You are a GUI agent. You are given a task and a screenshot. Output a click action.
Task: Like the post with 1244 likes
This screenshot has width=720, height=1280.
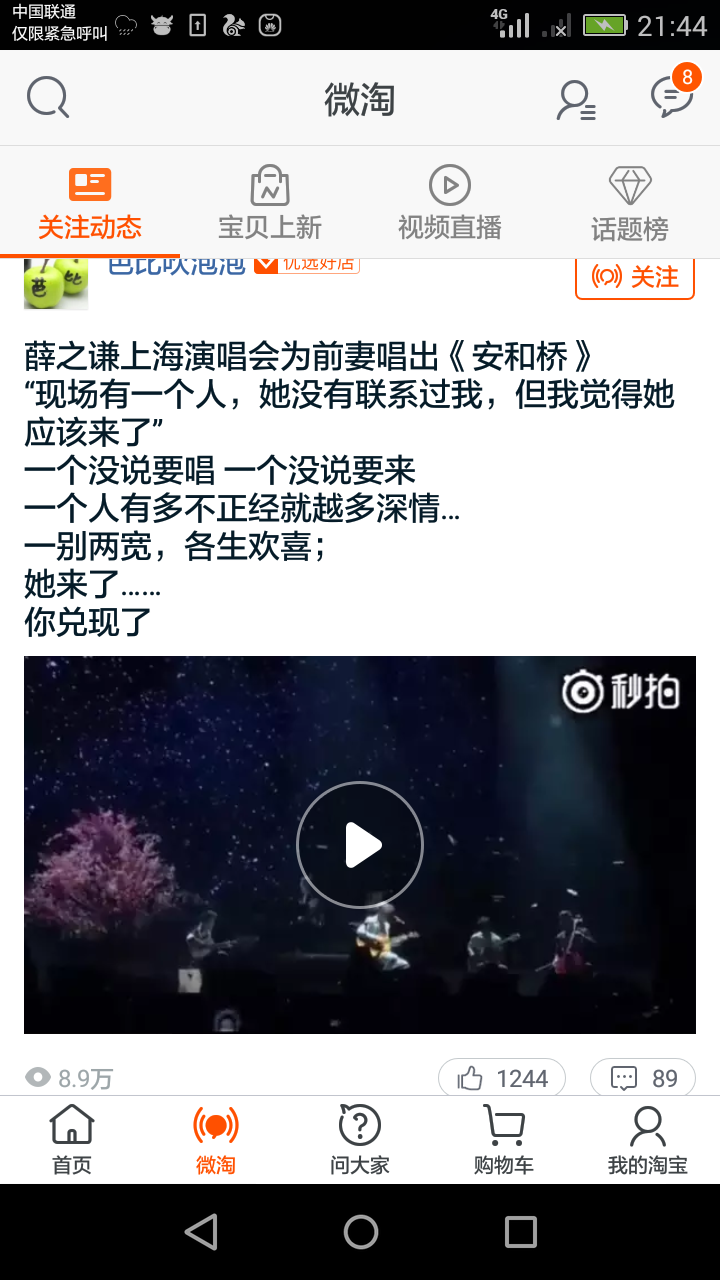502,1078
